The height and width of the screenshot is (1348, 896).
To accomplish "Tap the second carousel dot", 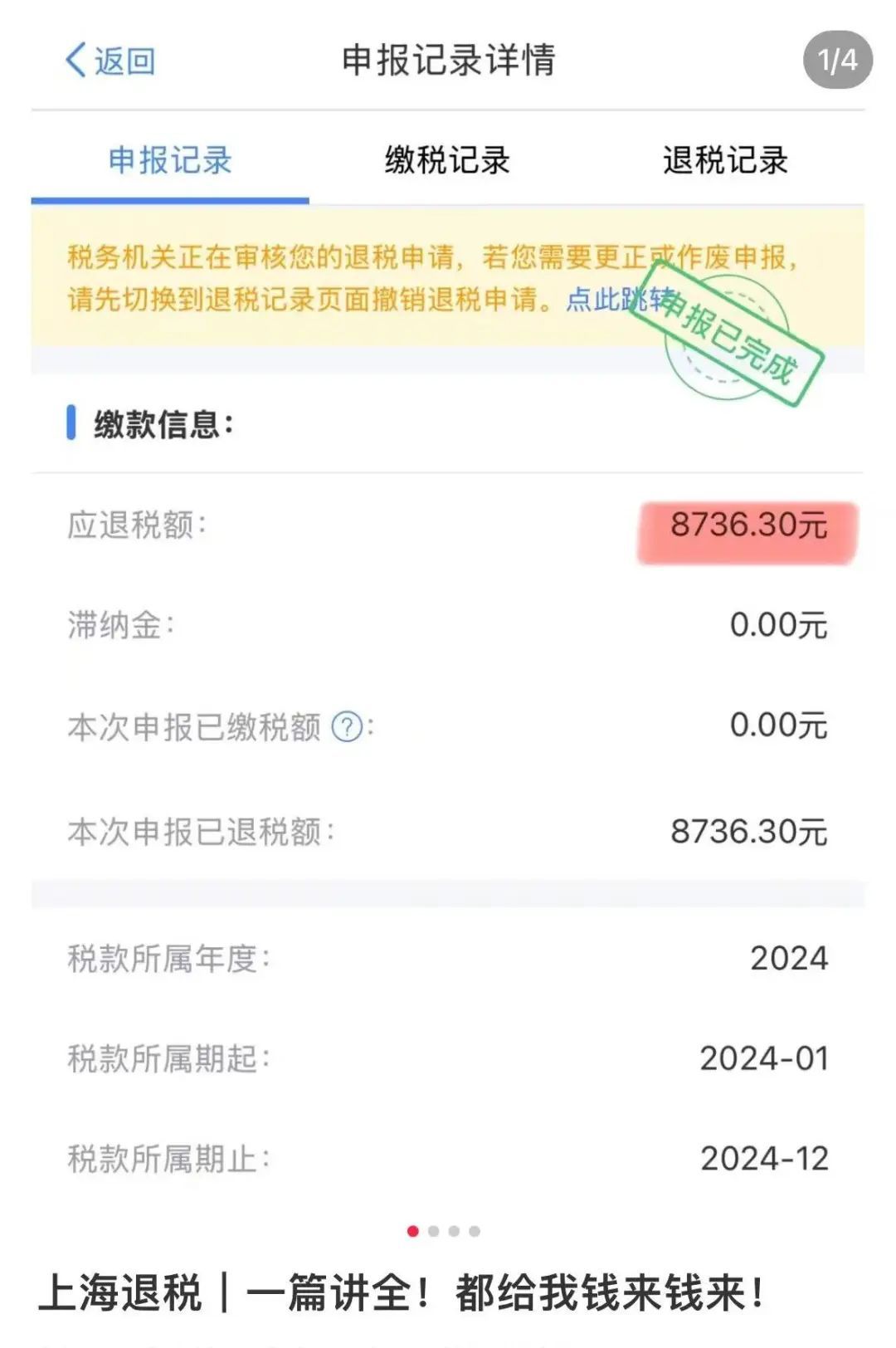I will (433, 1230).
